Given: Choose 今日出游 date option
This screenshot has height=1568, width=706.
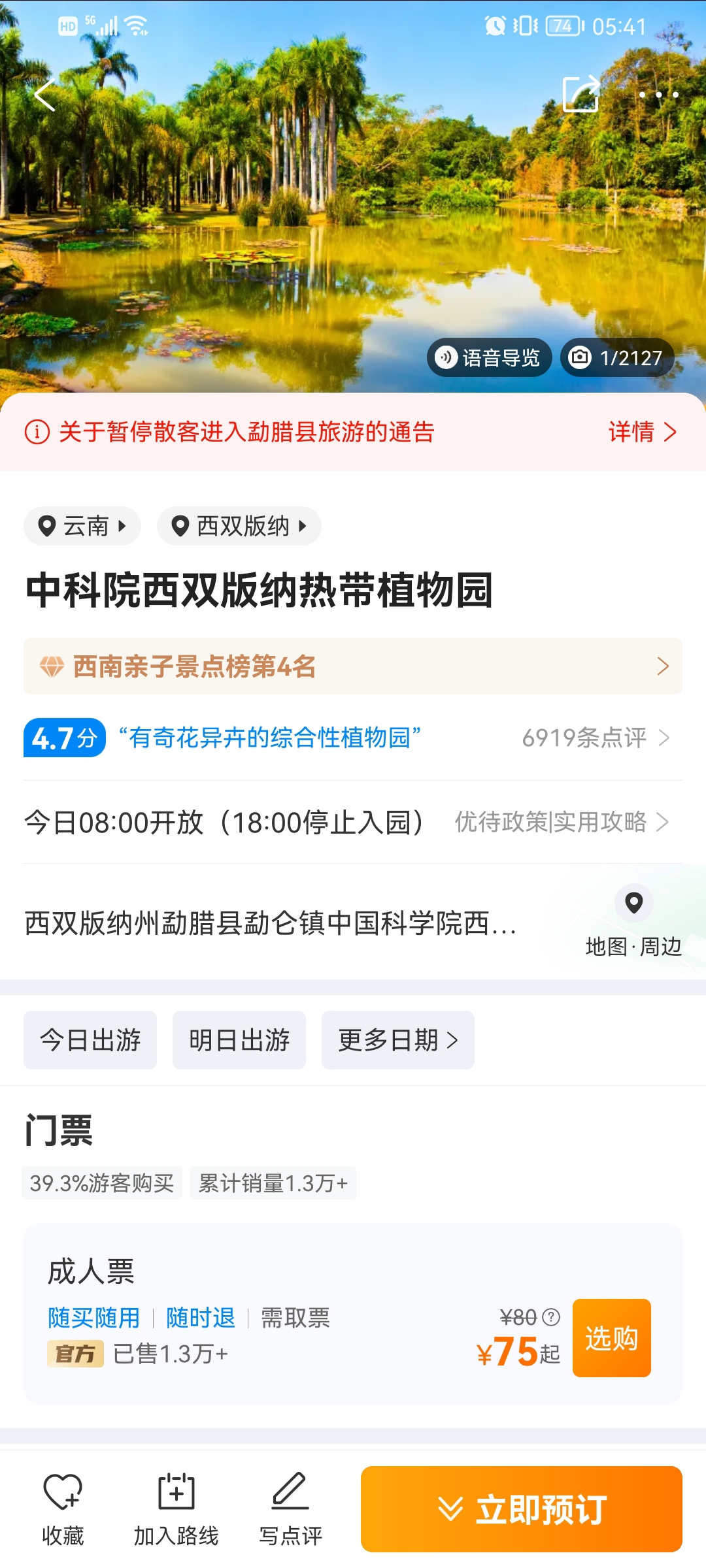Looking at the screenshot, I should point(90,1040).
